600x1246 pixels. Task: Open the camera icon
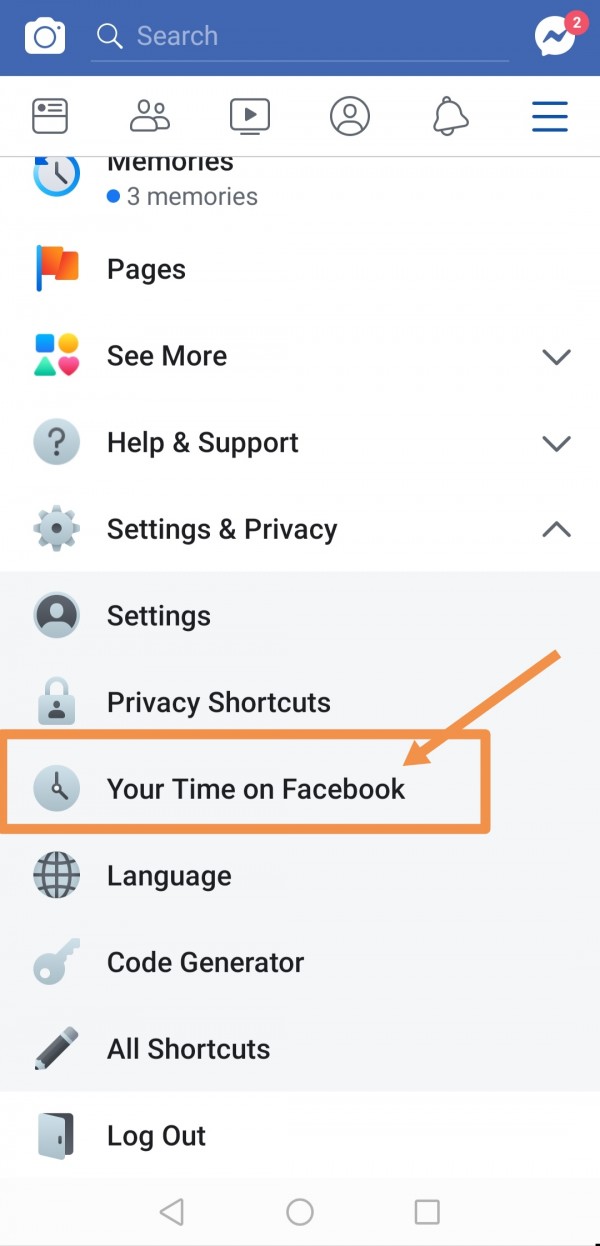click(x=44, y=37)
